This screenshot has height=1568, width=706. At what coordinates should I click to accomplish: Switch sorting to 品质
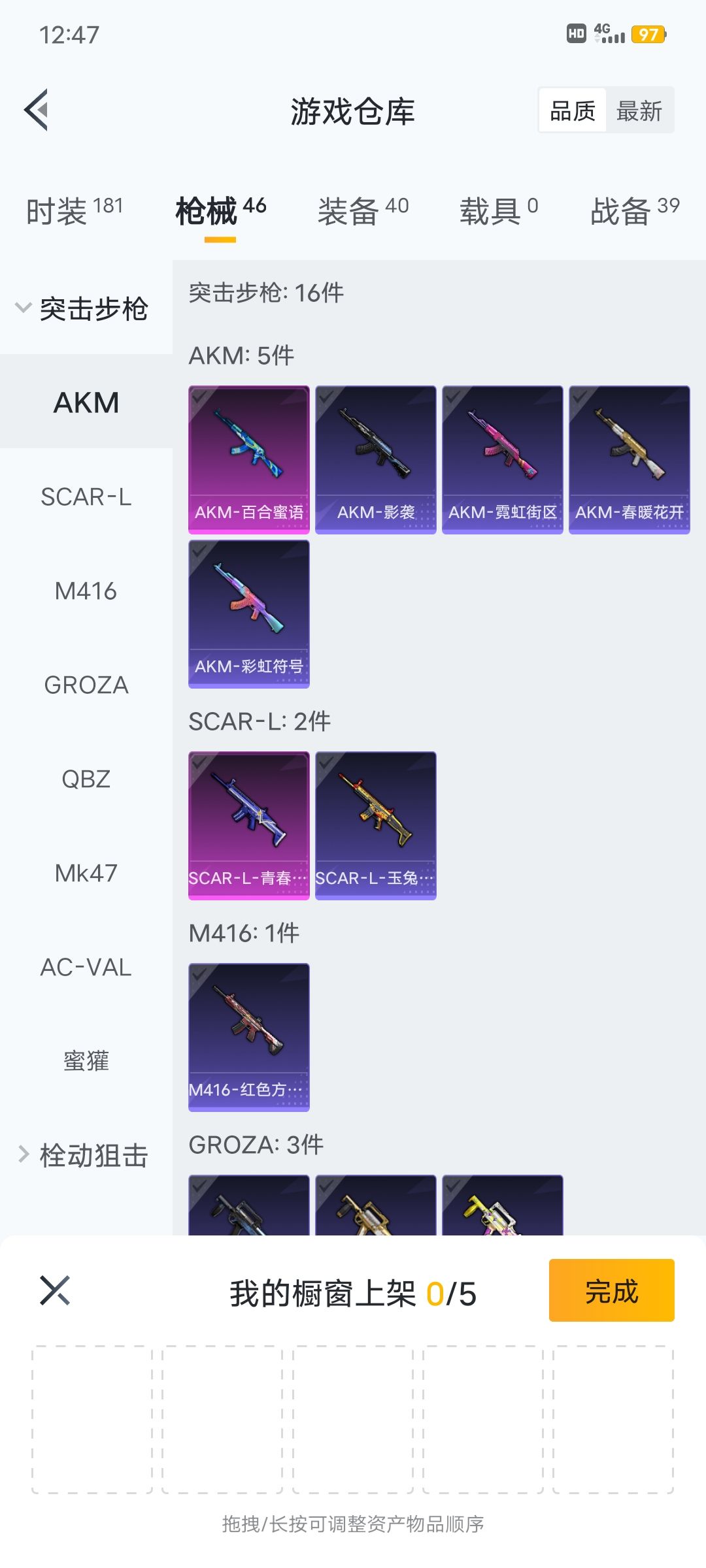571,110
